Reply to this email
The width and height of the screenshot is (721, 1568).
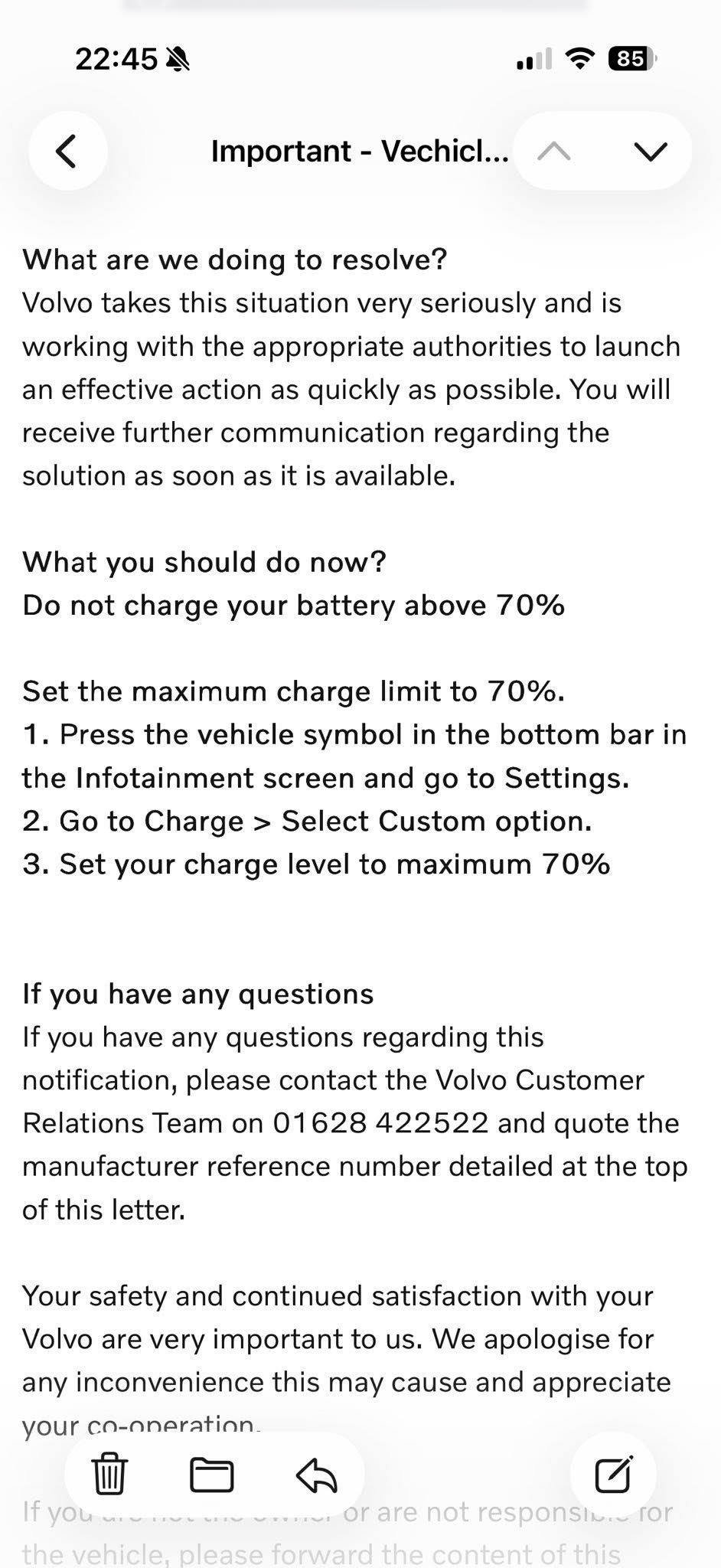point(316,1475)
